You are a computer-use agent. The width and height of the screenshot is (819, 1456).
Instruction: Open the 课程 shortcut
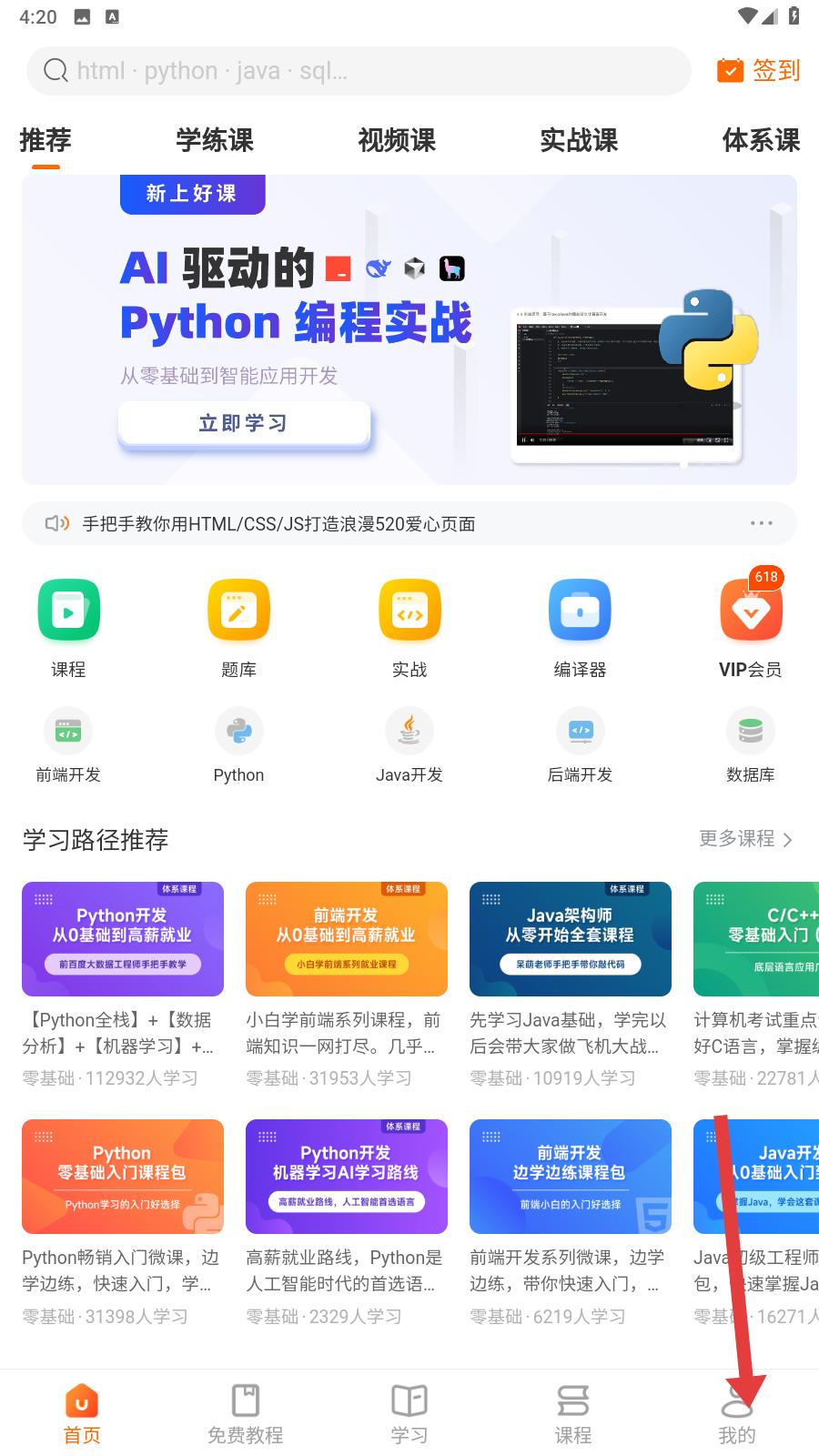click(68, 628)
